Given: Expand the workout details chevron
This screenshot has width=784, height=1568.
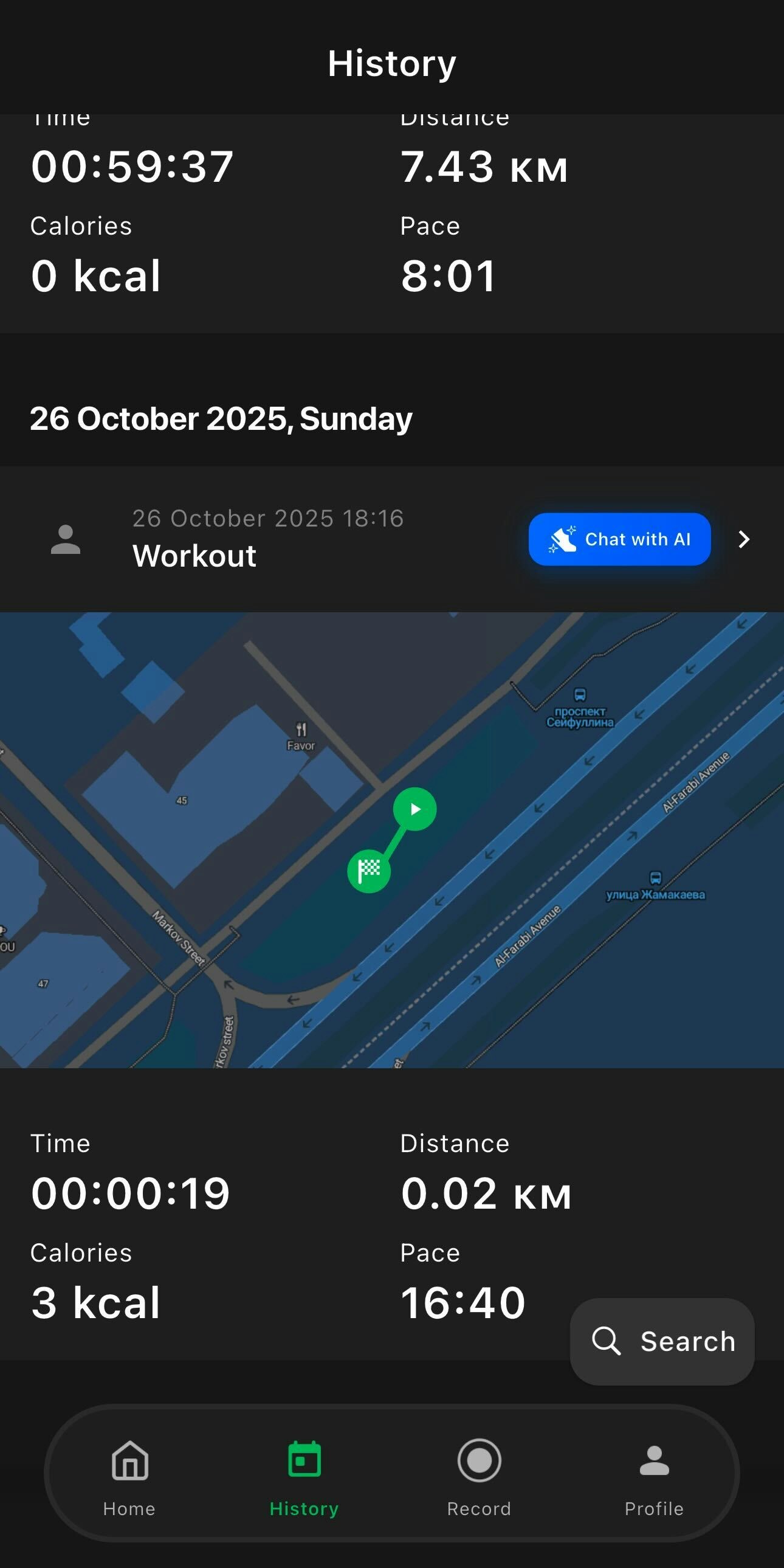Looking at the screenshot, I should (743, 538).
